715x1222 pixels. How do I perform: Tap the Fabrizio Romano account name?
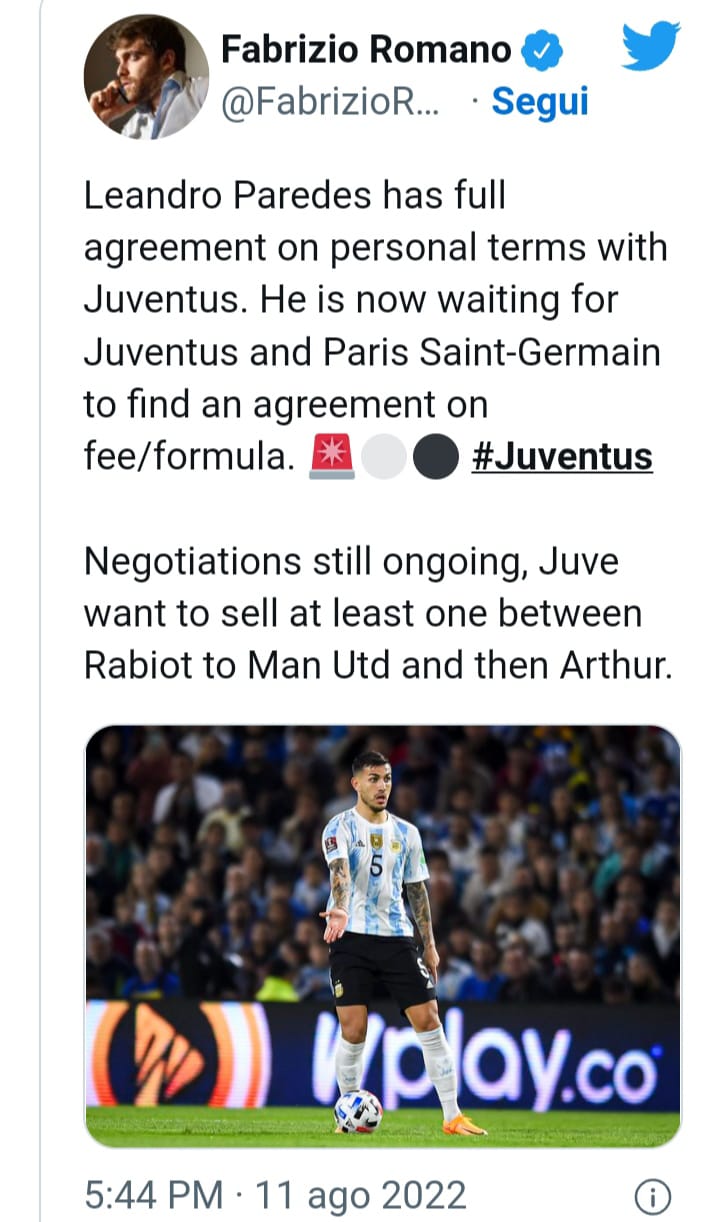tap(366, 48)
